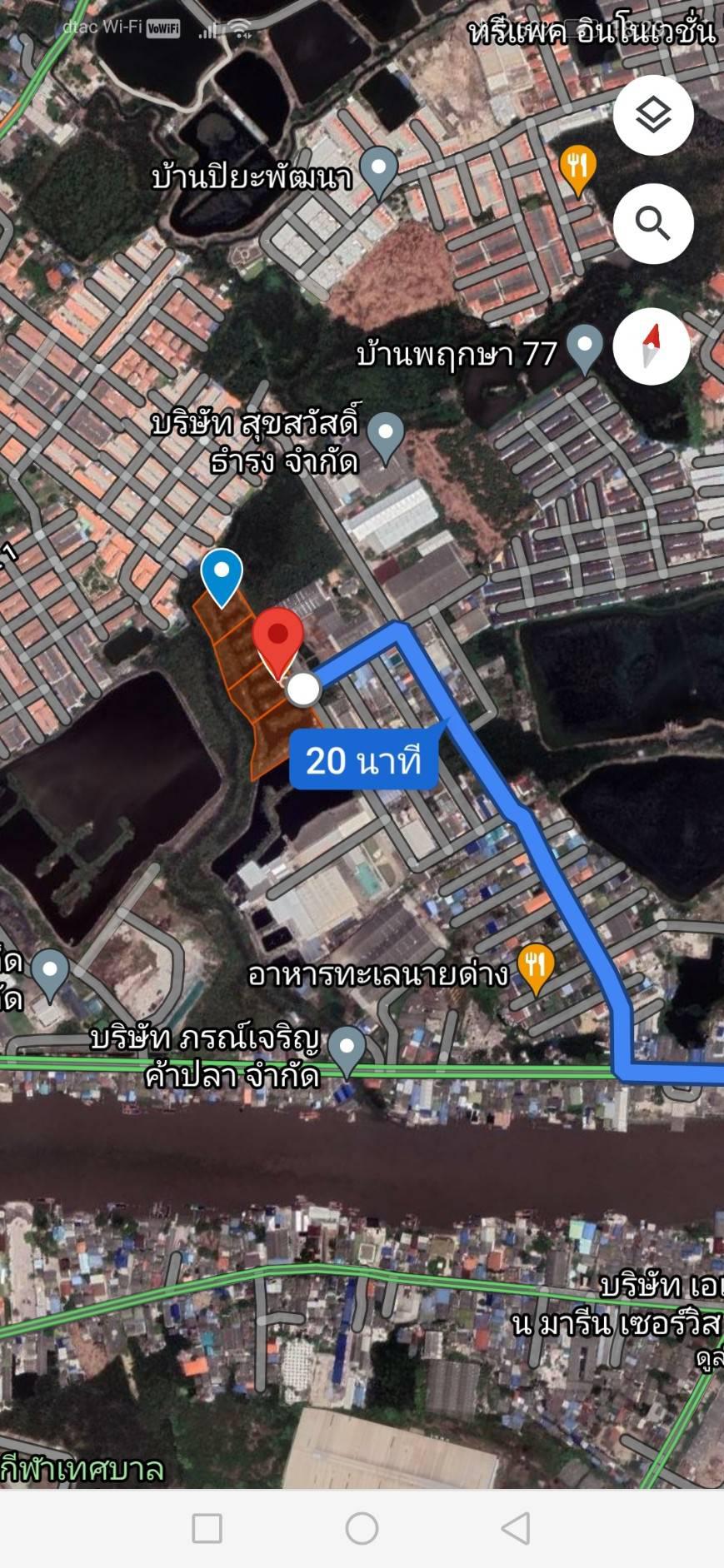
Task: Open recent apps
Action: click(x=207, y=1528)
